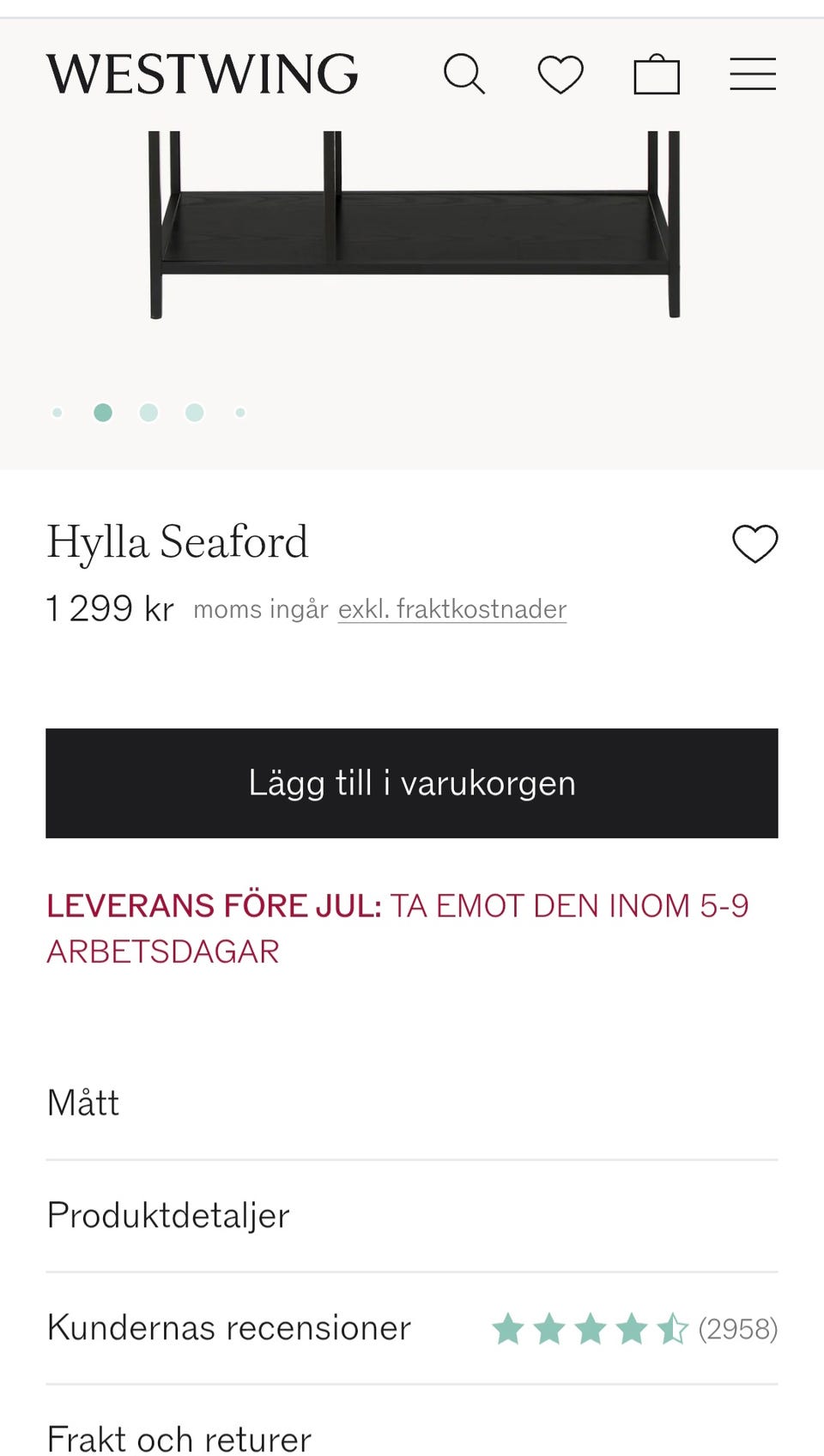The image size is (824, 1456).
Task: Open the hamburger menu
Action: tap(753, 75)
